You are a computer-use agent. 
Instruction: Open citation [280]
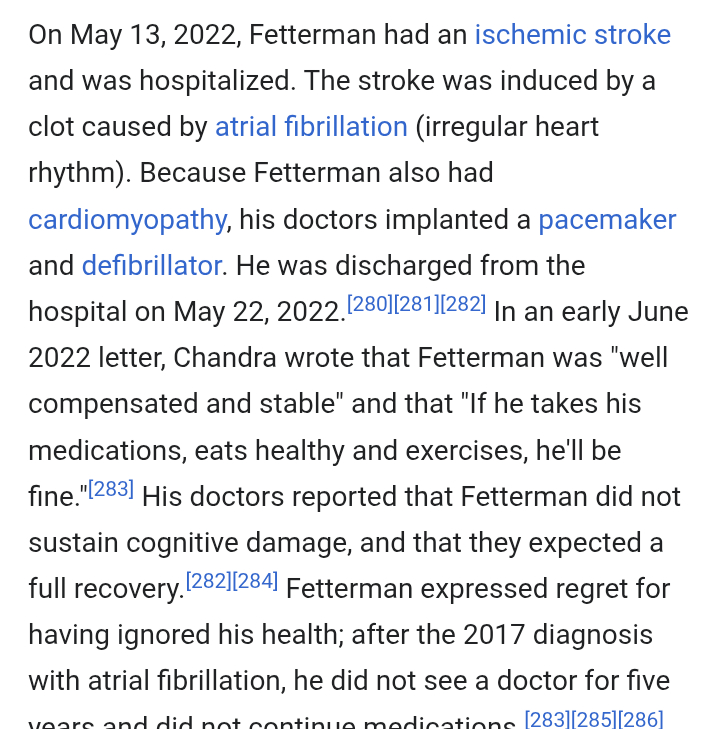369,304
